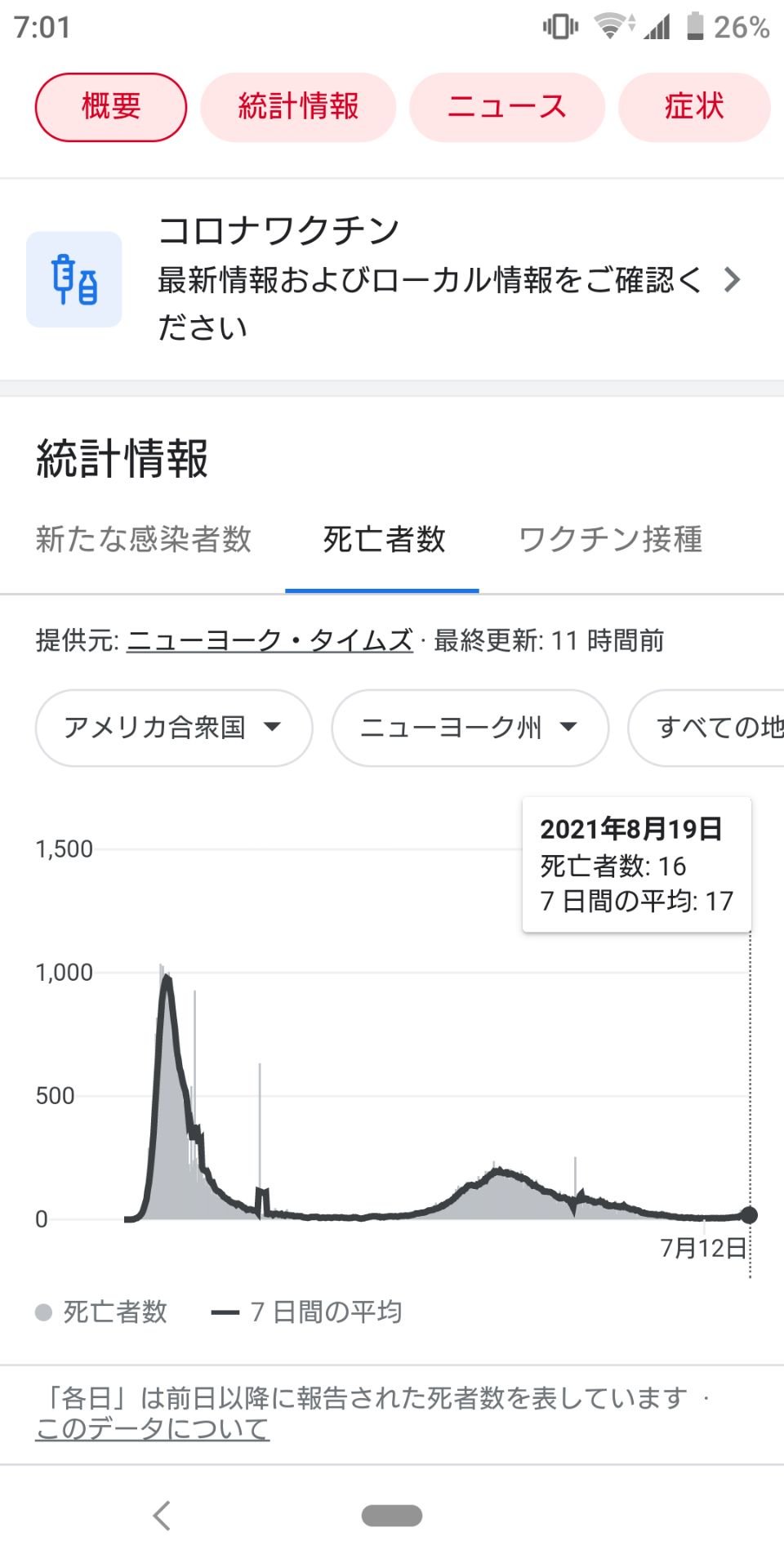Viewport: 784px width, 1568px height.
Task: Switch to the 新たな感染者数 tab
Action: coord(145,540)
